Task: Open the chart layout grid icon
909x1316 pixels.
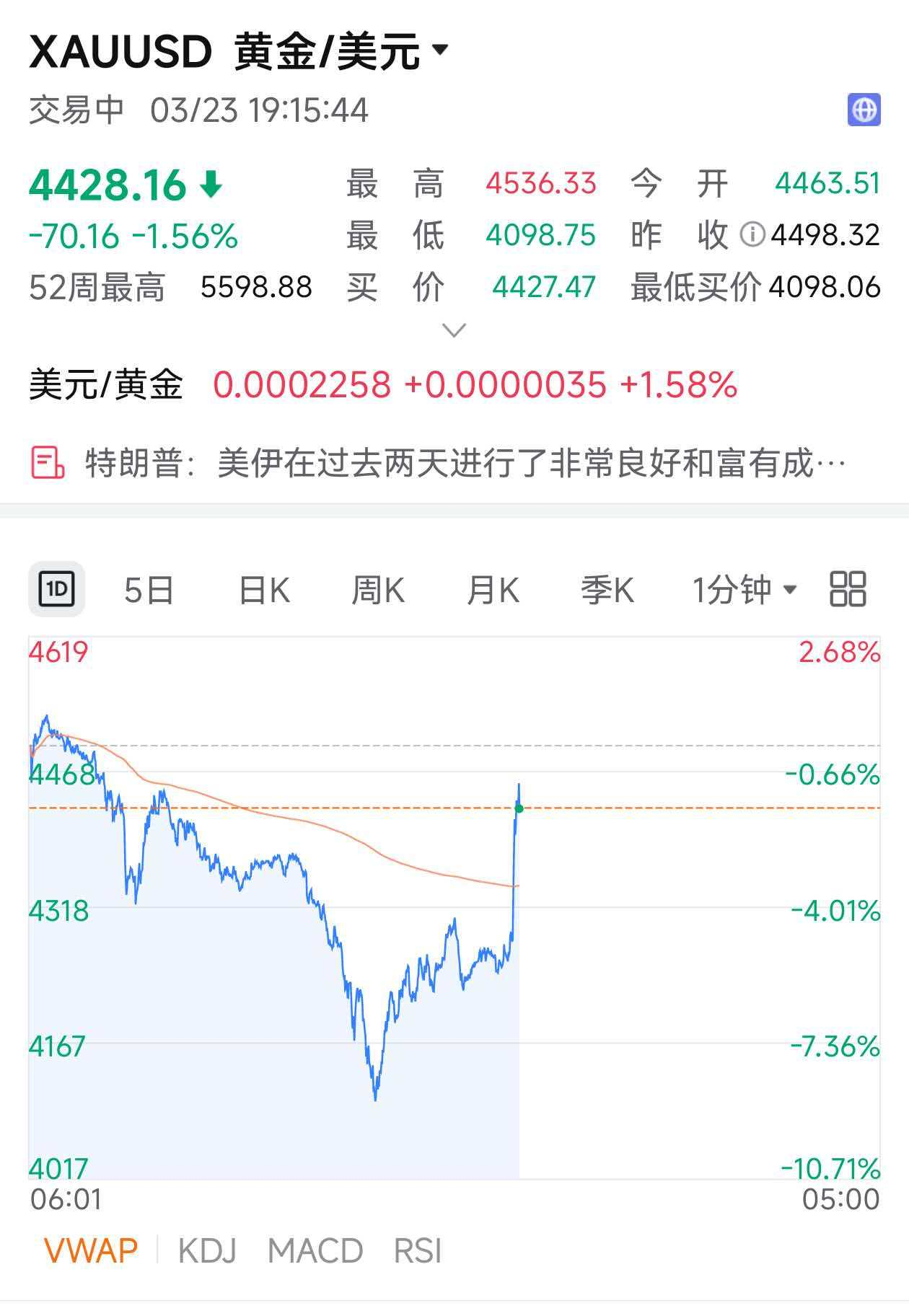Action: coord(848,589)
